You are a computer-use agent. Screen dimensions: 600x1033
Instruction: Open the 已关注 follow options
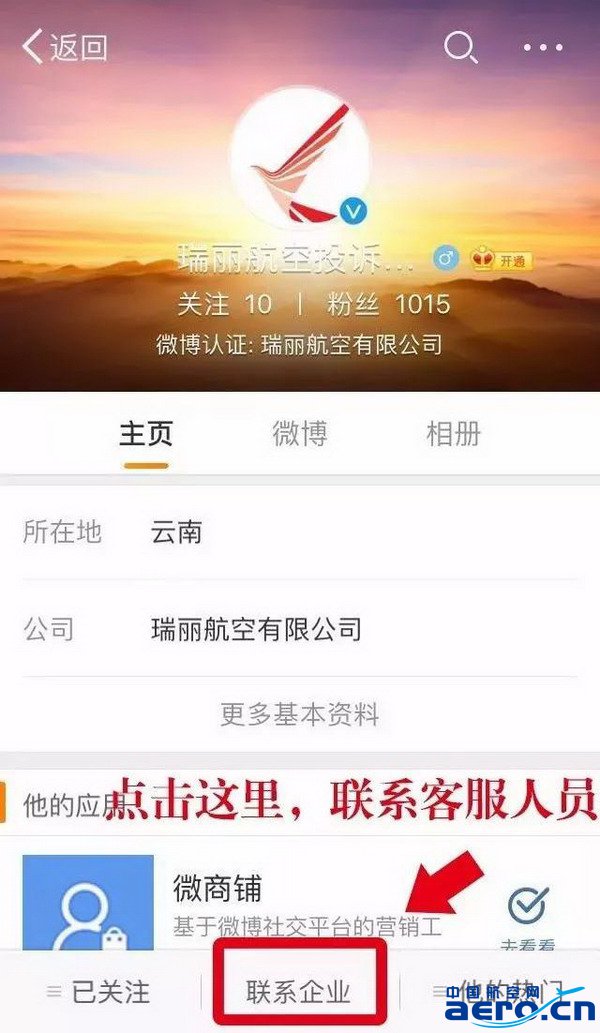pyautogui.click(x=100, y=992)
